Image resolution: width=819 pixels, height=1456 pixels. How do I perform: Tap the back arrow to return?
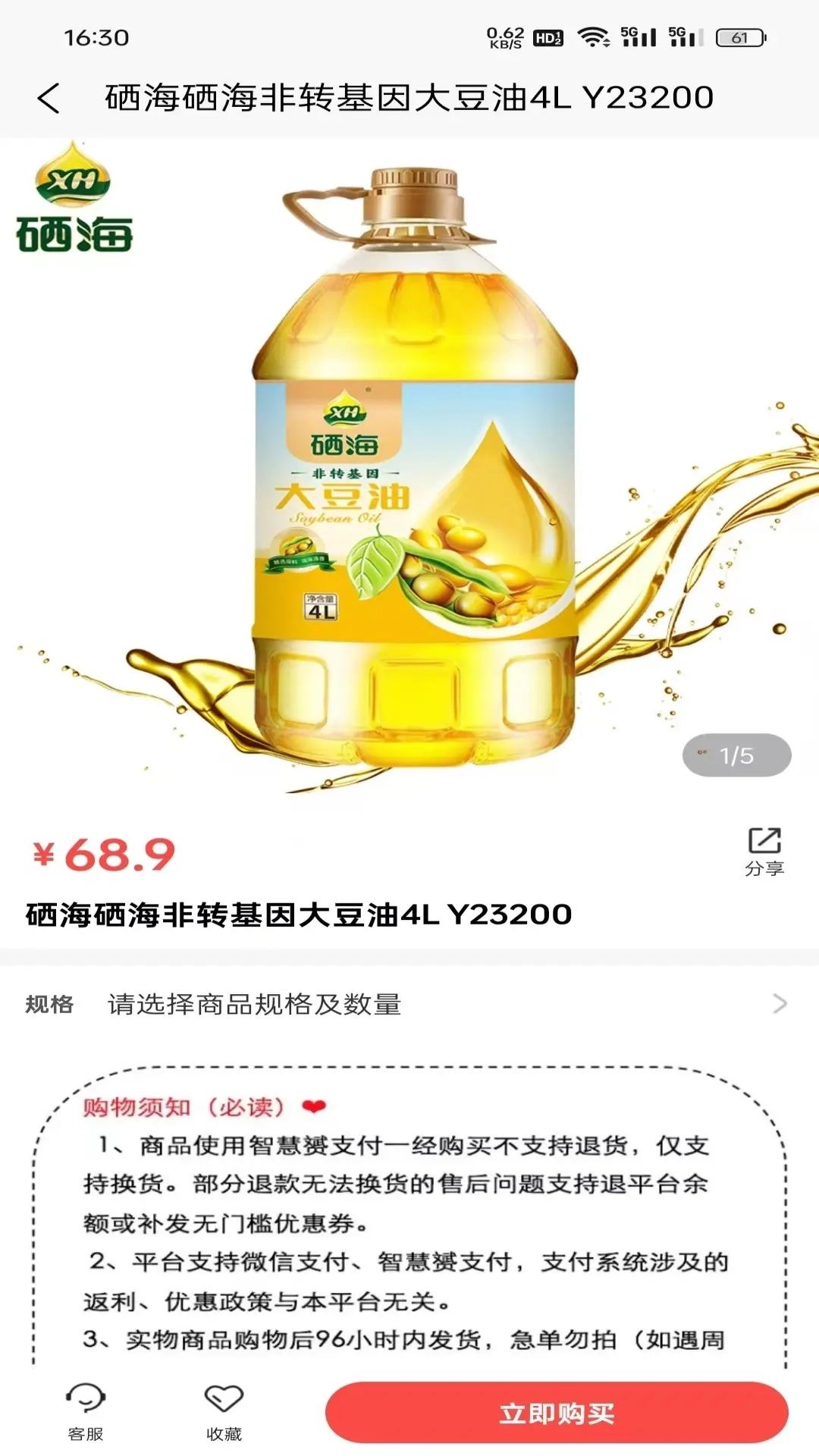point(48,97)
